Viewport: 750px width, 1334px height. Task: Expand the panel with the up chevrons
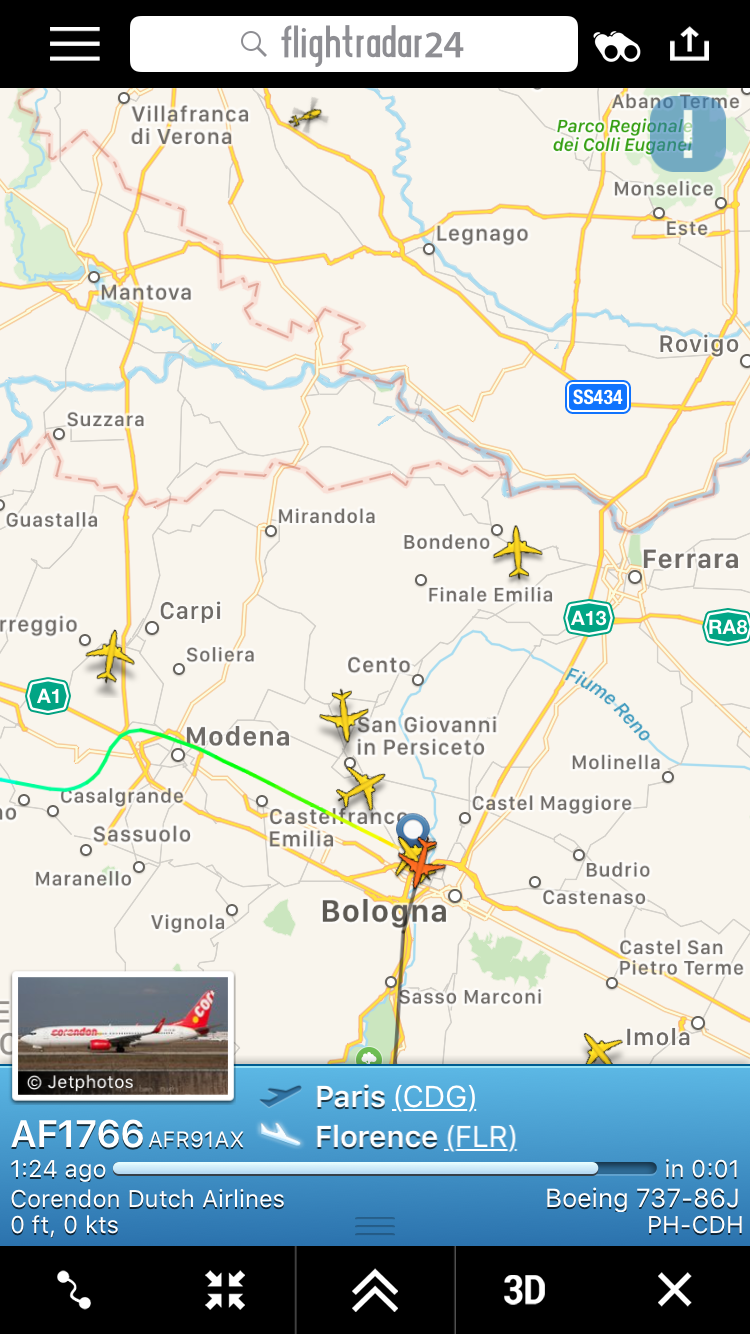click(x=375, y=1290)
